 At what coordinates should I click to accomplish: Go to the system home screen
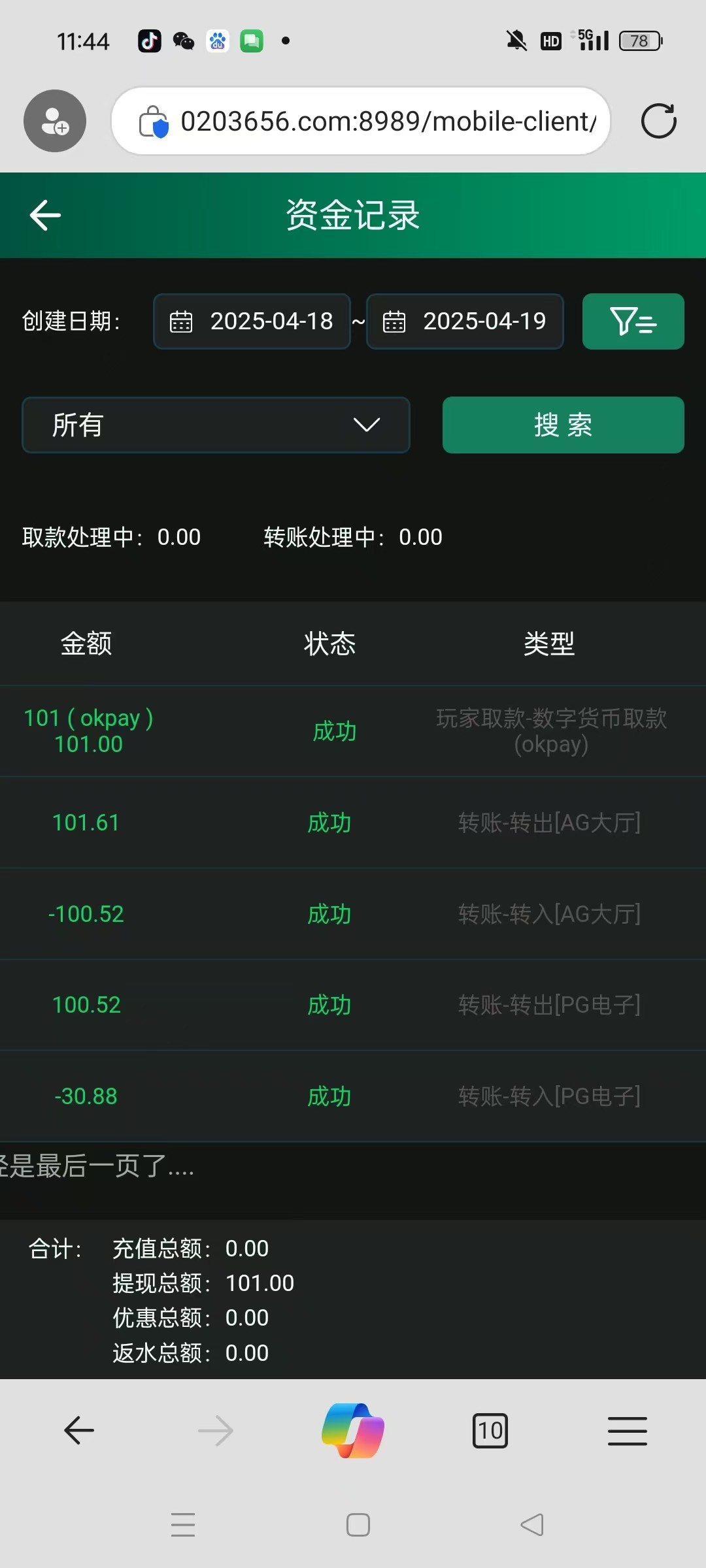coord(358,1525)
